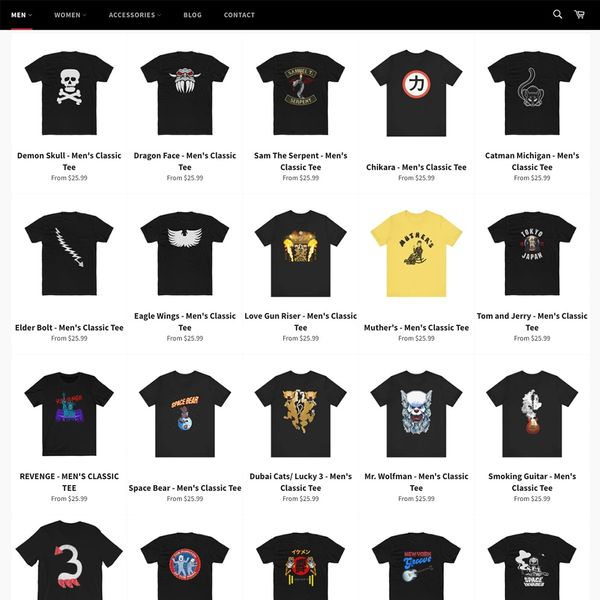Expand the Women menu

(x=70, y=15)
